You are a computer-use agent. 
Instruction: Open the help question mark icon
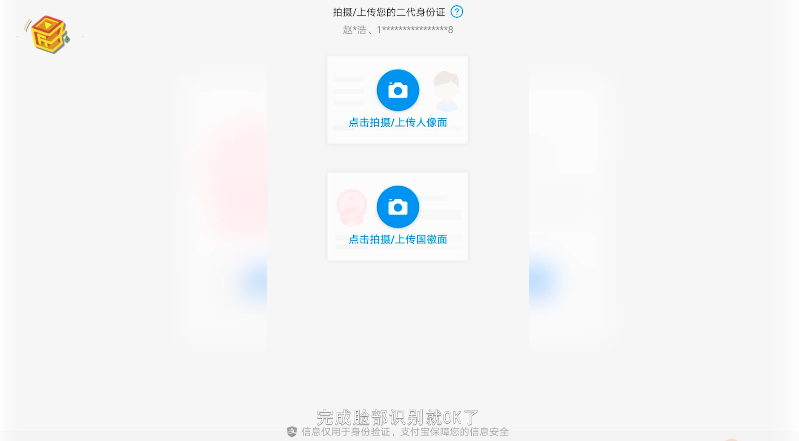[x=457, y=12]
